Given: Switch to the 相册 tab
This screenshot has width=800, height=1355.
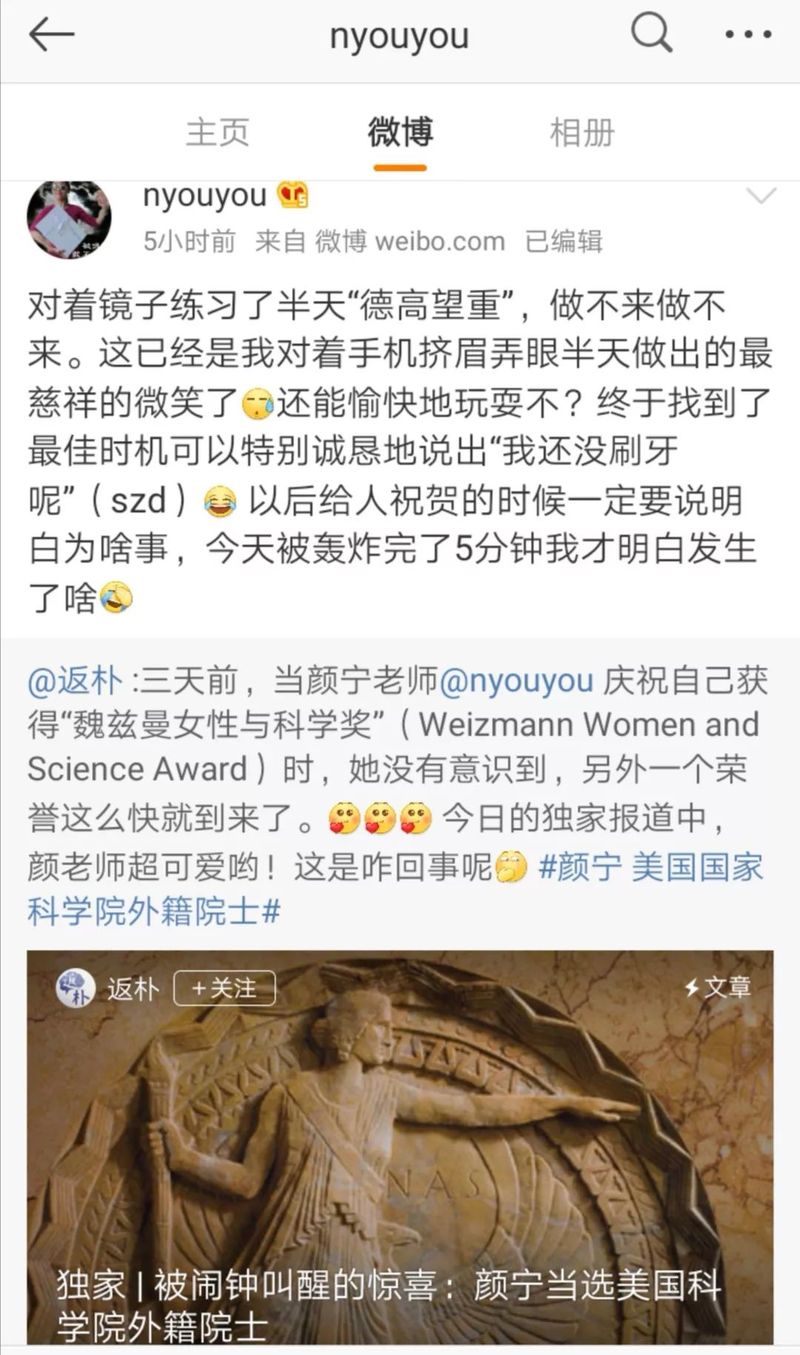Looking at the screenshot, I should pyautogui.click(x=582, y=132).
